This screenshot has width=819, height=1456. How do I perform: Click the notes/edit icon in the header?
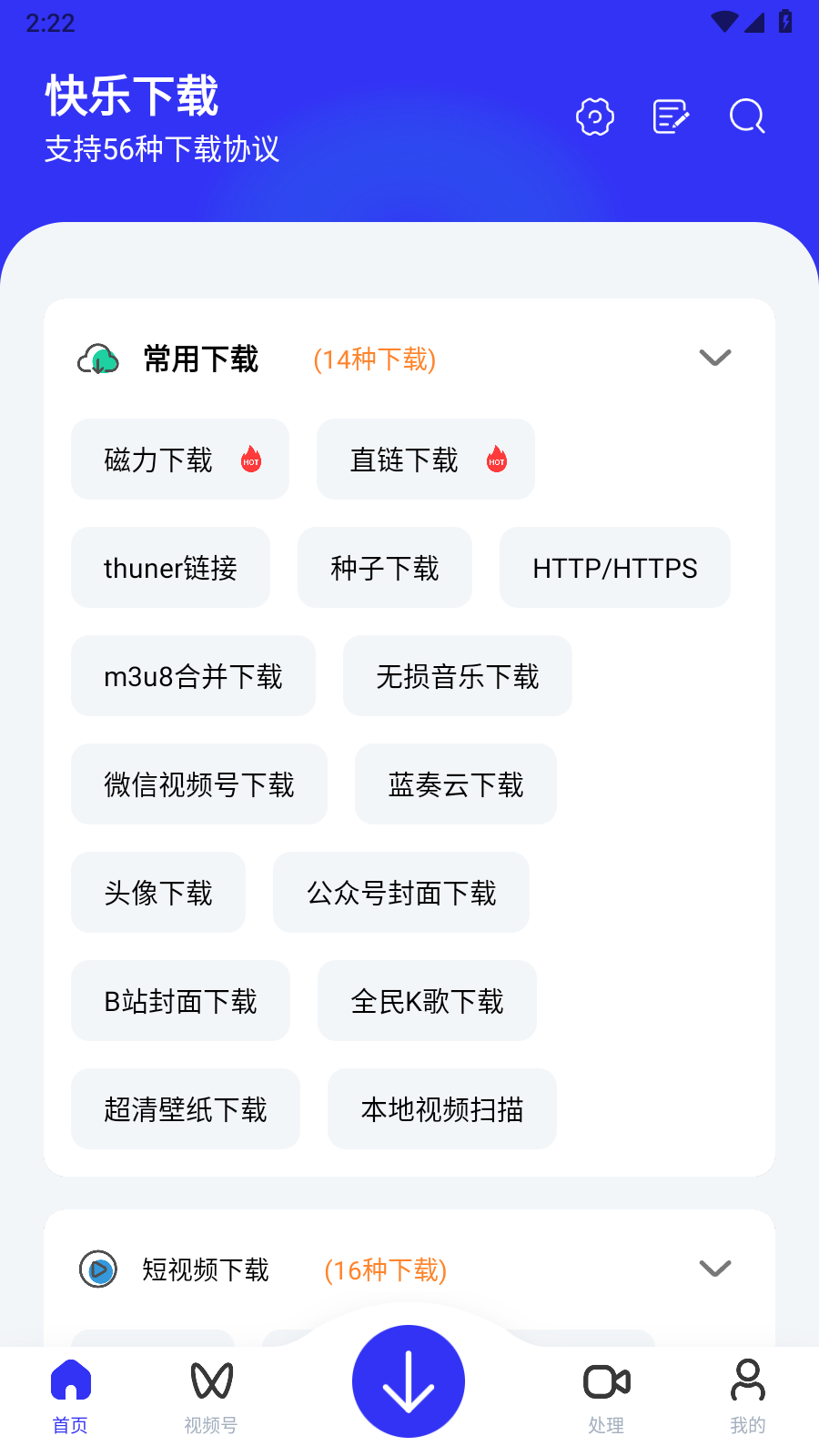pyautogui.click(x=671, y=116)
